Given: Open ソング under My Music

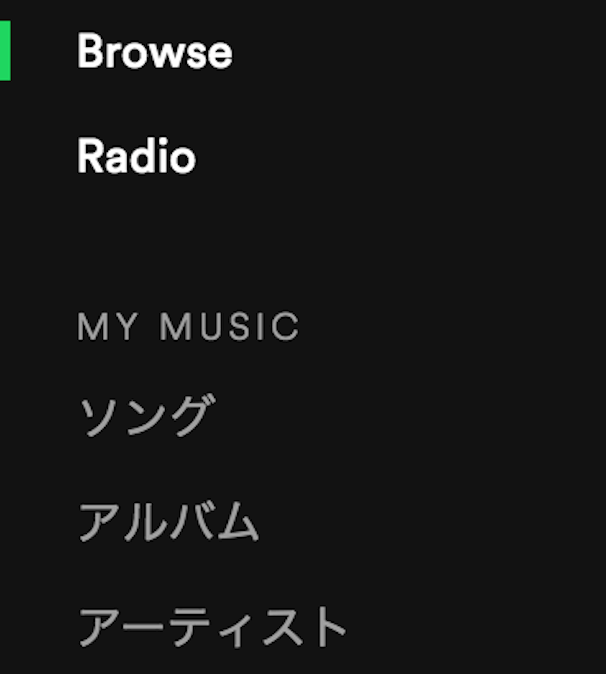Looking at the screenshot, I should (x=146, y=416).
